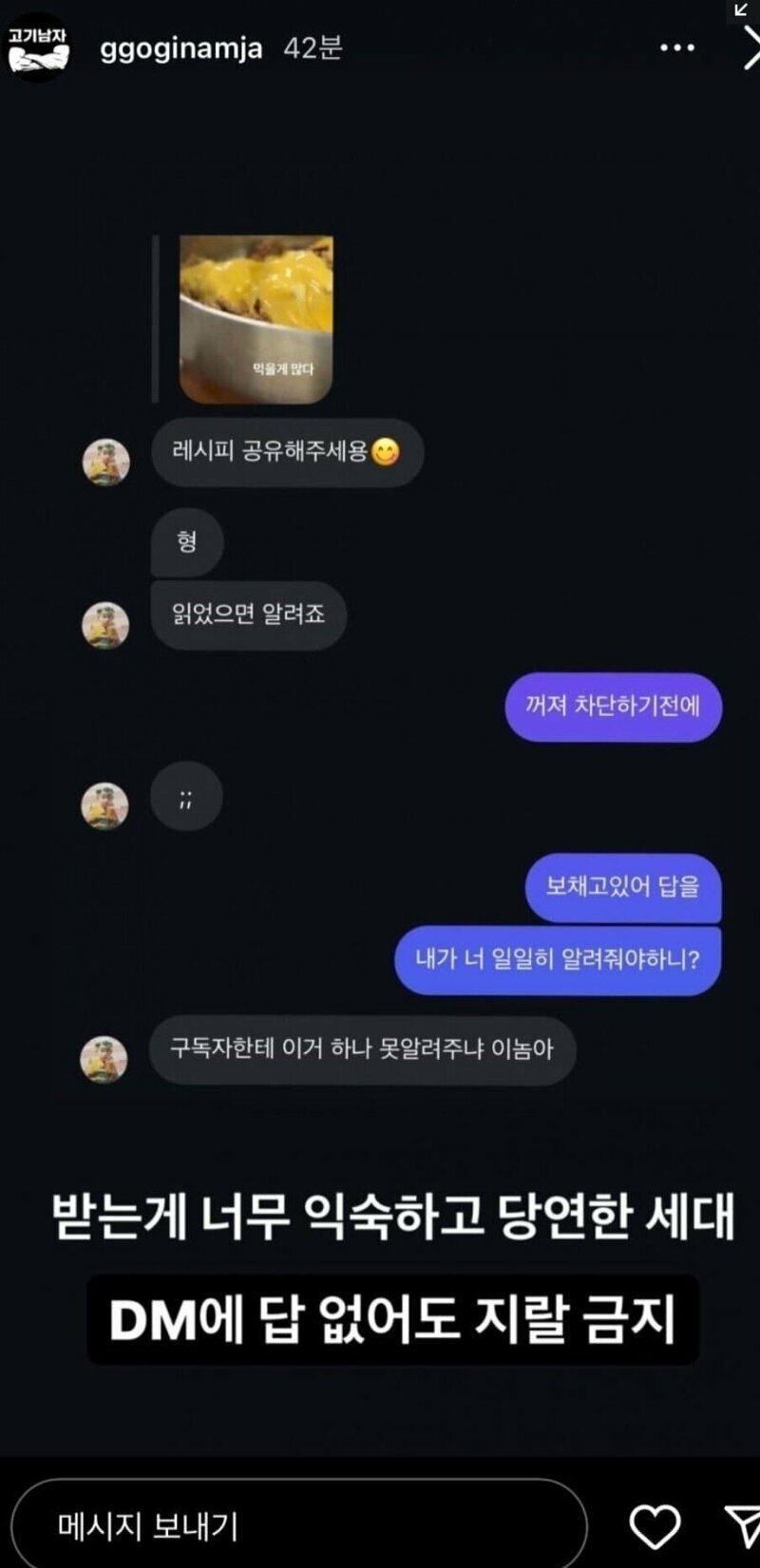Open the three-dot story options menu
Viewport: 760px width, 1568px height.
676,48
